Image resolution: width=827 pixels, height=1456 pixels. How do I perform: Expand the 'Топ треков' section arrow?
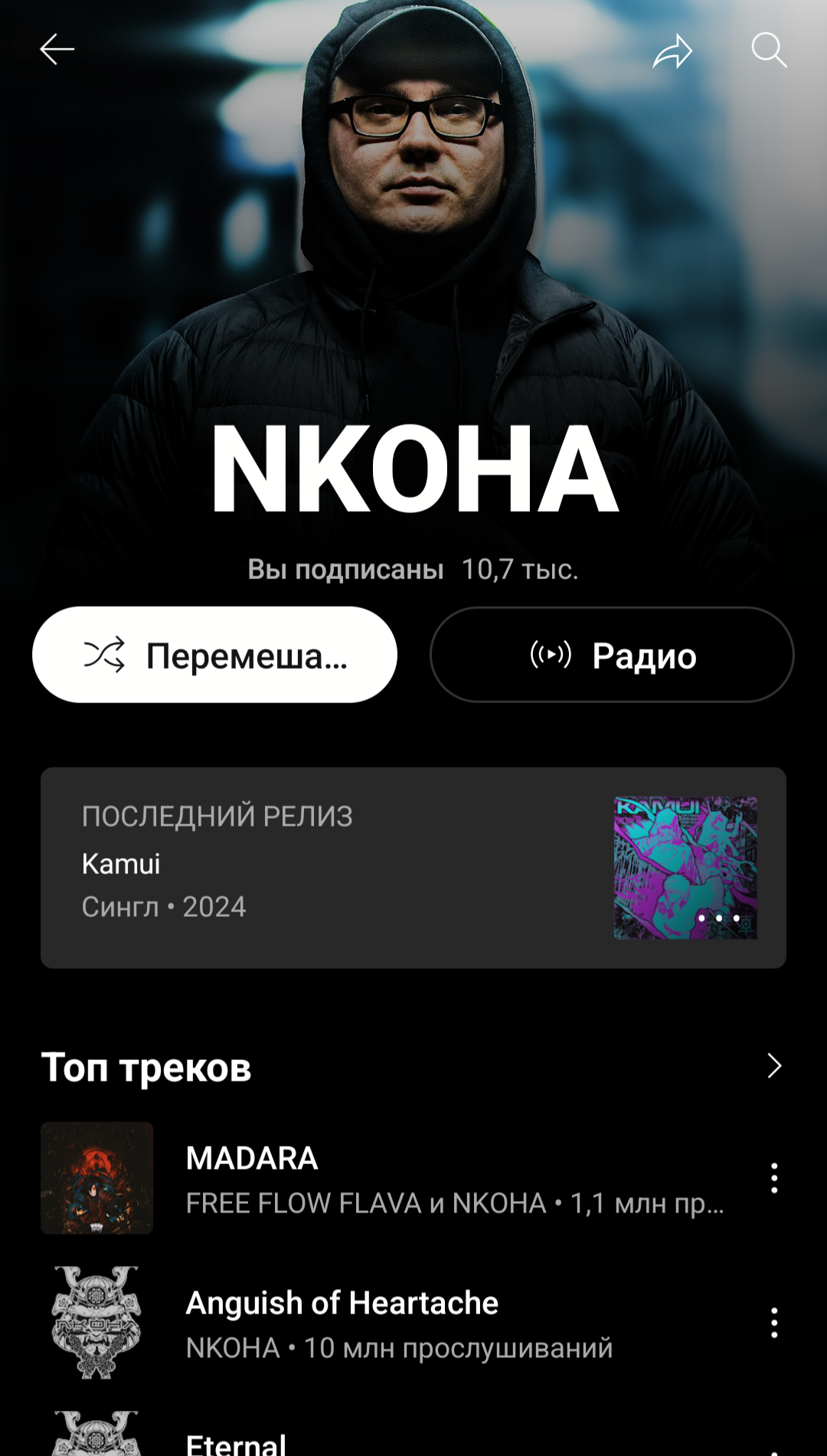[774, 1065]
